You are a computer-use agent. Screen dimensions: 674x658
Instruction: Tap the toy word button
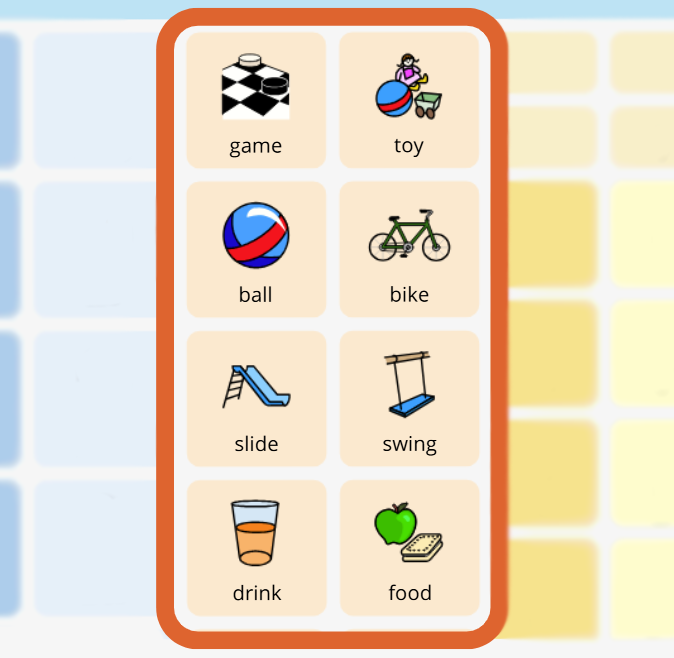pos(409,100)
